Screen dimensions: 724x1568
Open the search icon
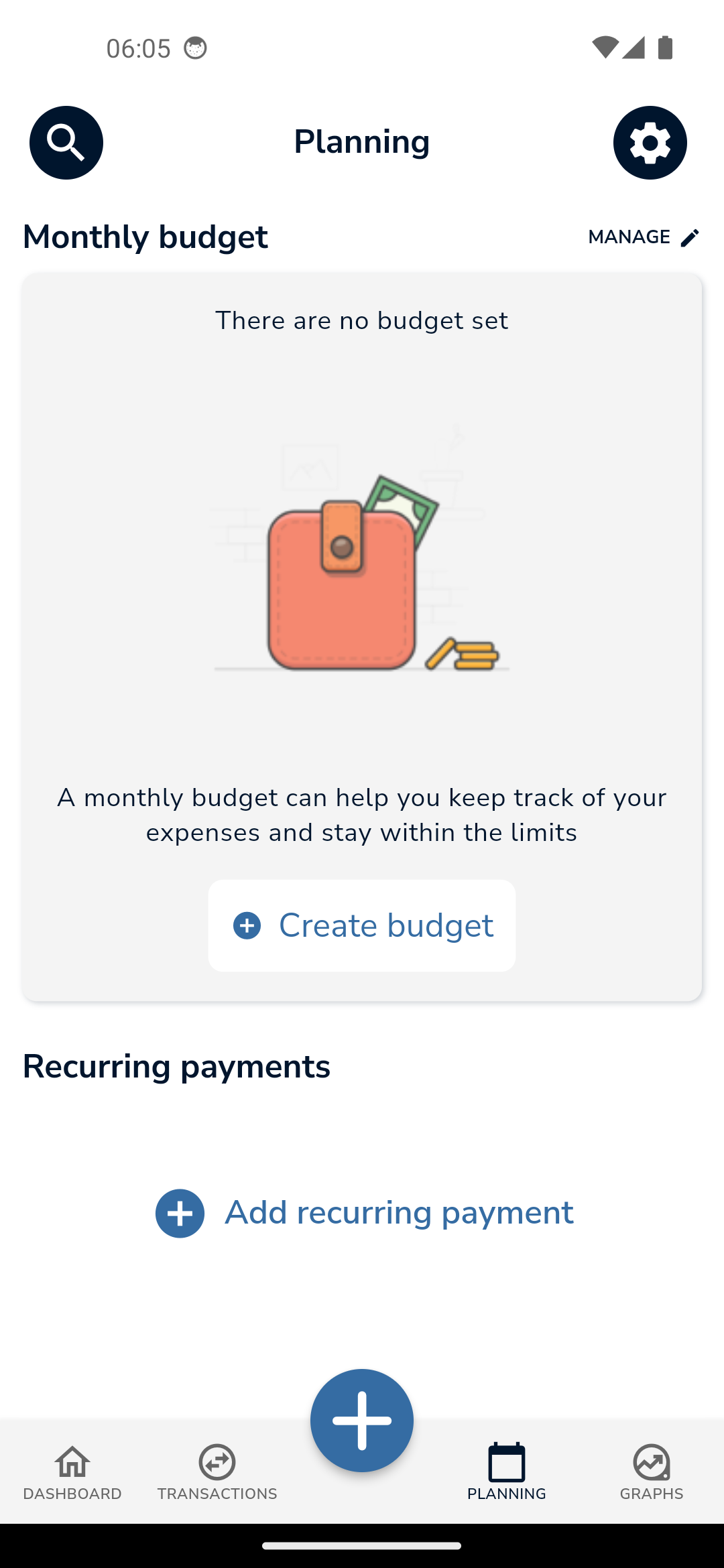tap(66, 143)
